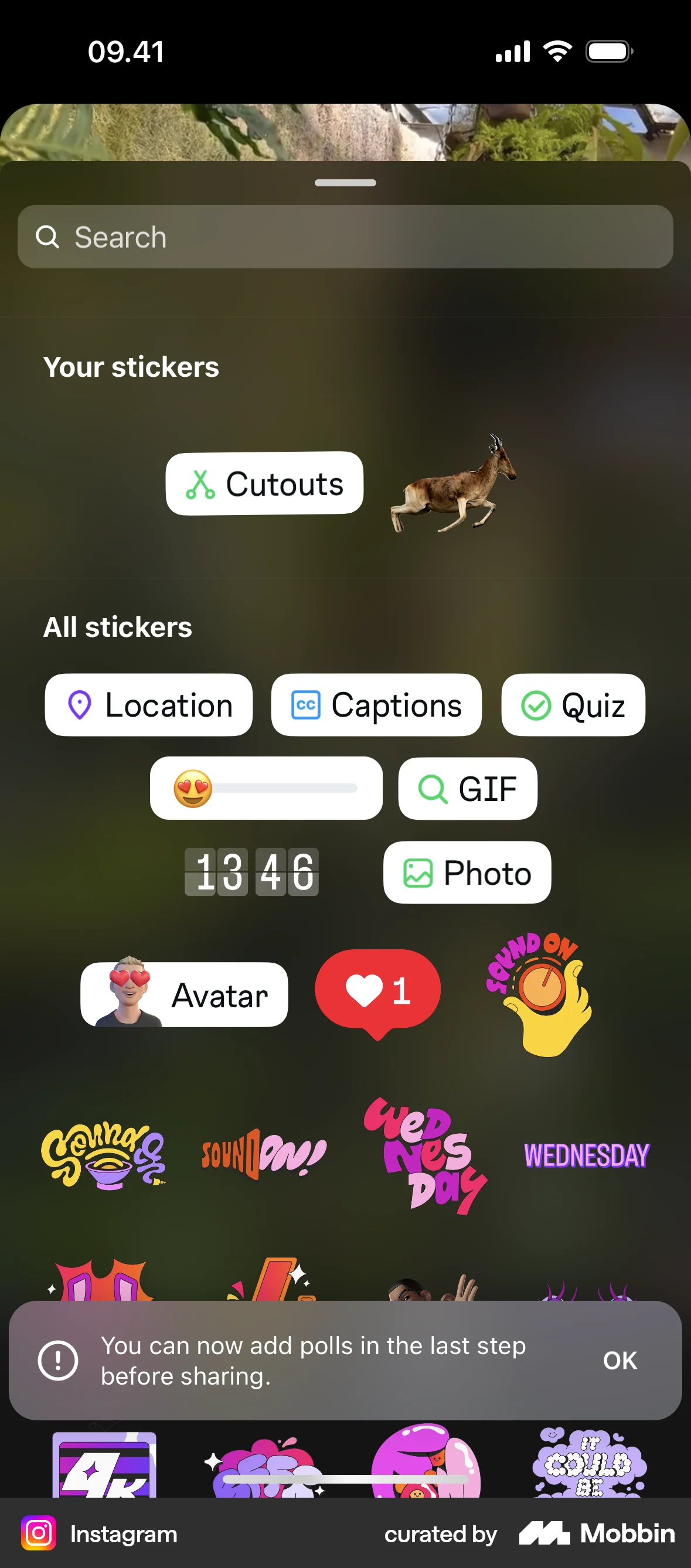Select the purple neon 'WEDNESDAY' sticker
This screenshot has width=691, height=1568.
click(x=587, y=1154)
